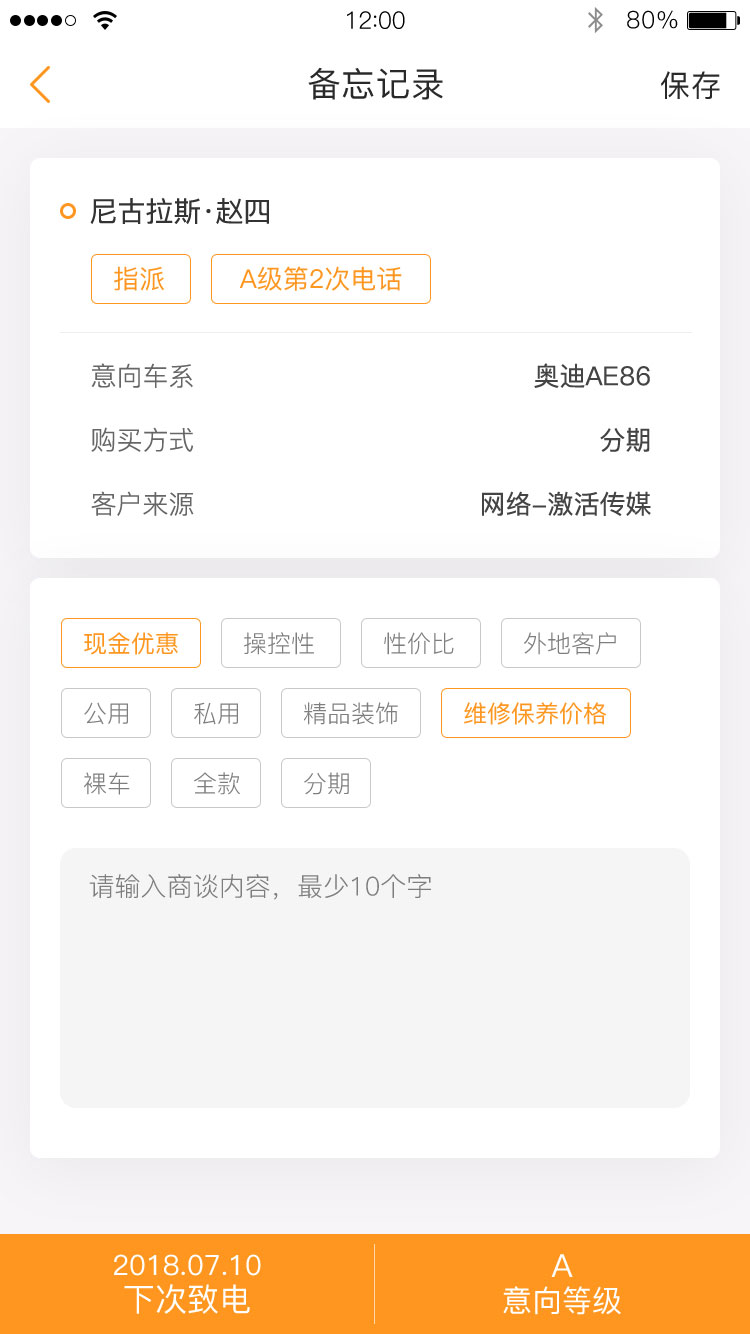Select the 公用 chip
Viewport: 750px width, 1334px height.
[x=106, y=713]
